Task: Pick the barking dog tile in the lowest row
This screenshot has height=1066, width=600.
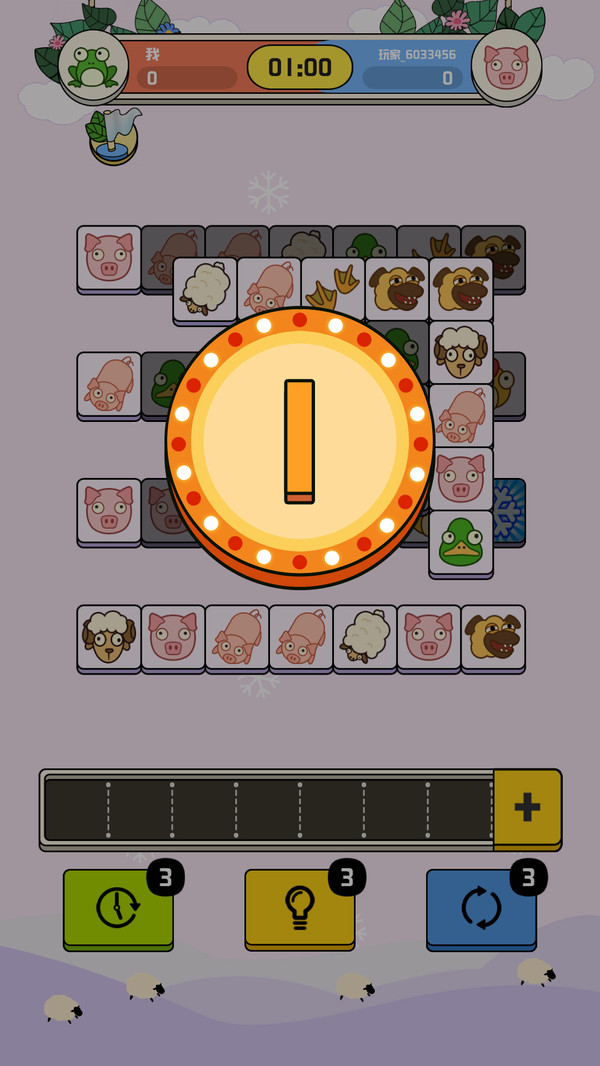Action: (493, 637)
